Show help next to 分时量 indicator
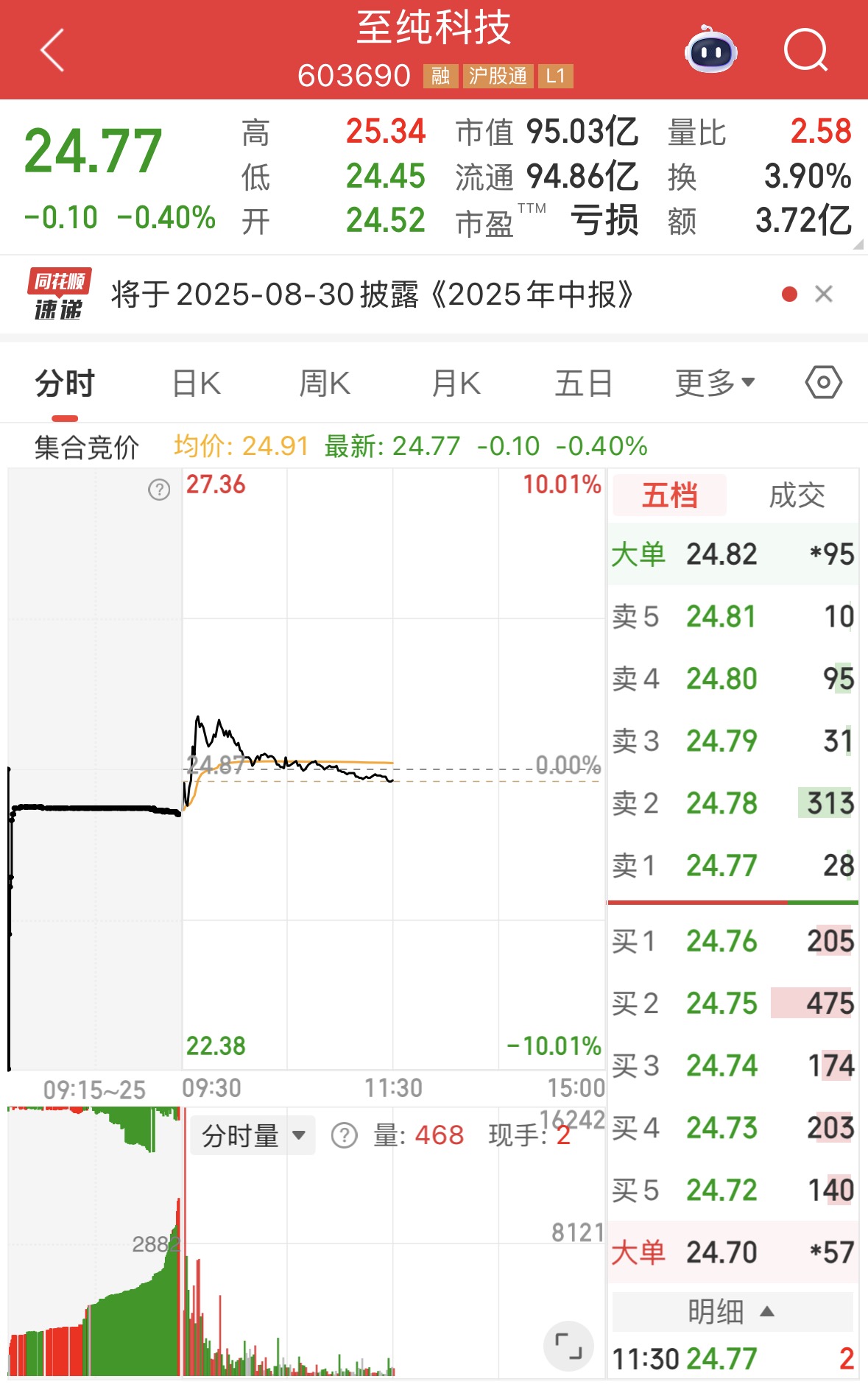Screen dimensions: 868x1390 pos(344,1136)
